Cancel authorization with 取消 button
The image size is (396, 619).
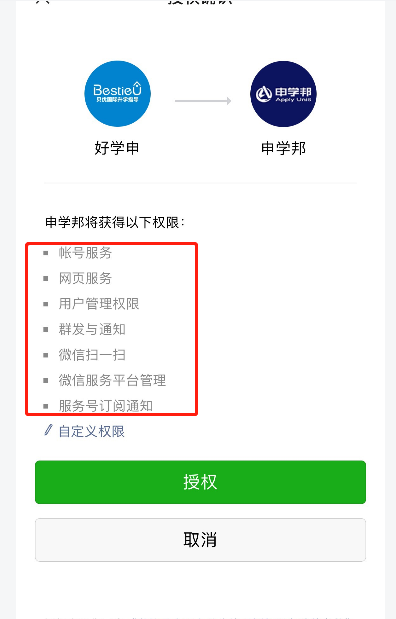(200, 540)
